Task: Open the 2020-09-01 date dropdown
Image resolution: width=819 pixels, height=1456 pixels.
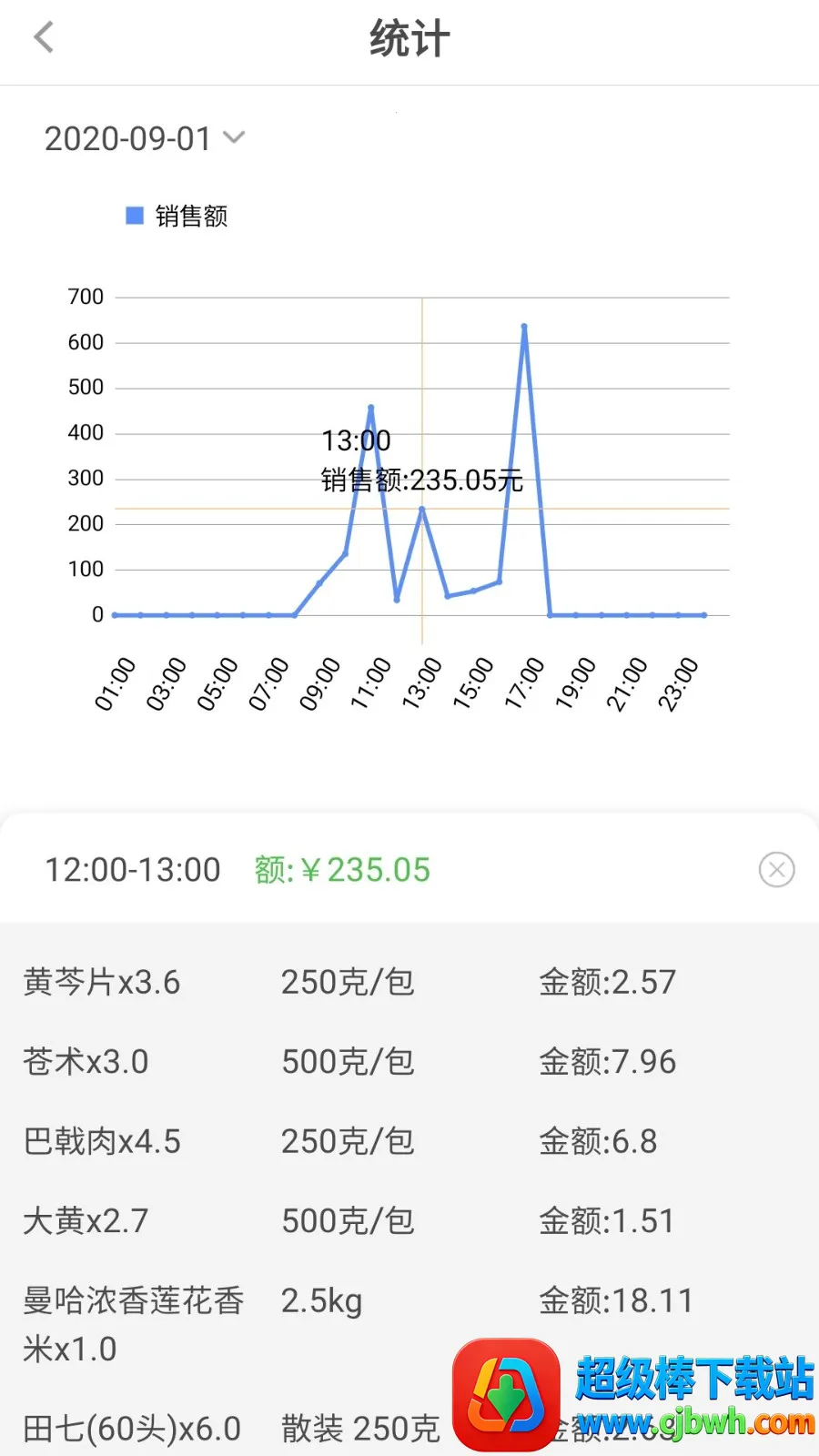Action: (146, 138)
